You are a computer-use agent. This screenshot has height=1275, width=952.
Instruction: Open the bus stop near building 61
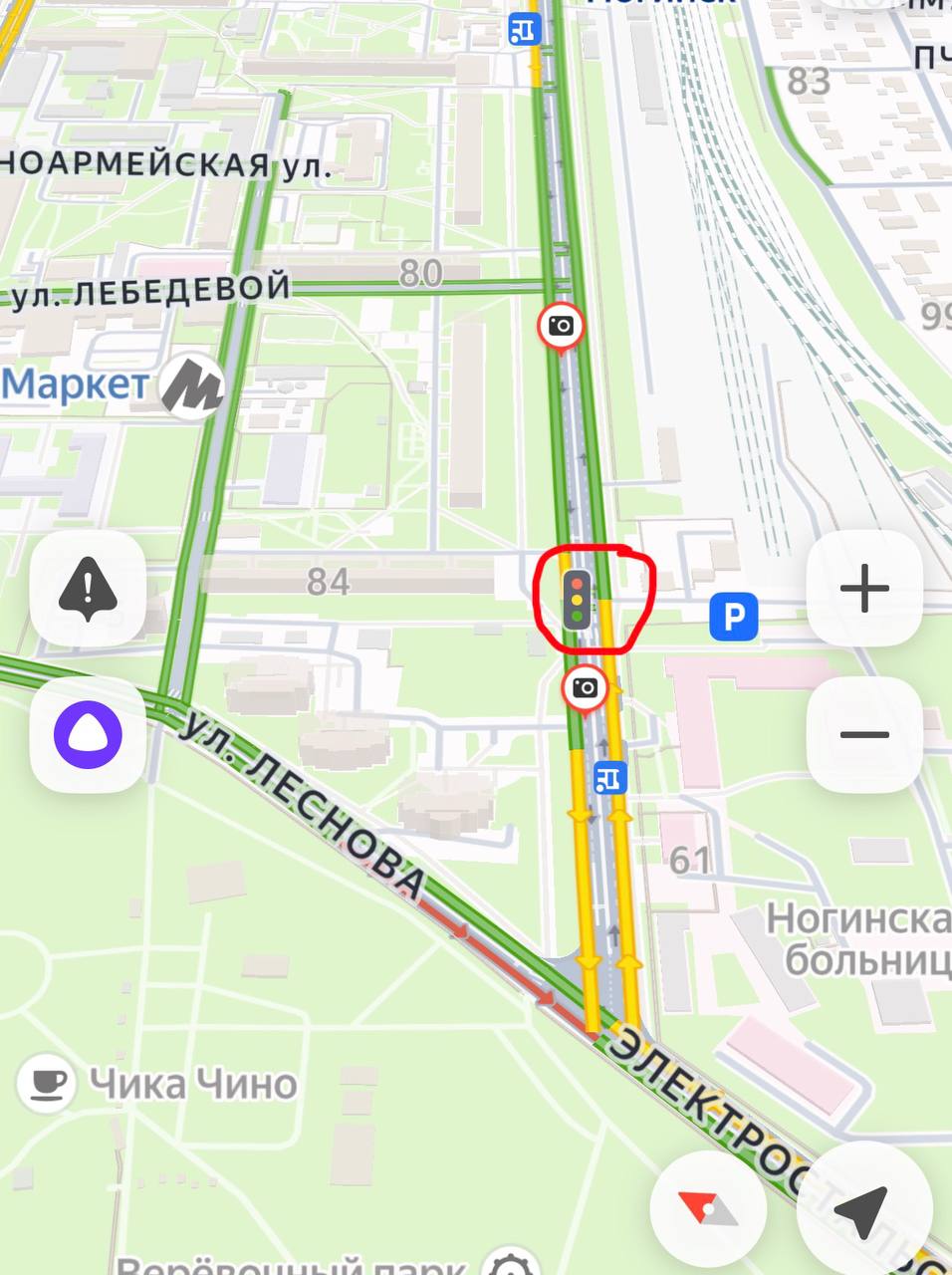click(x=607, y=776)
